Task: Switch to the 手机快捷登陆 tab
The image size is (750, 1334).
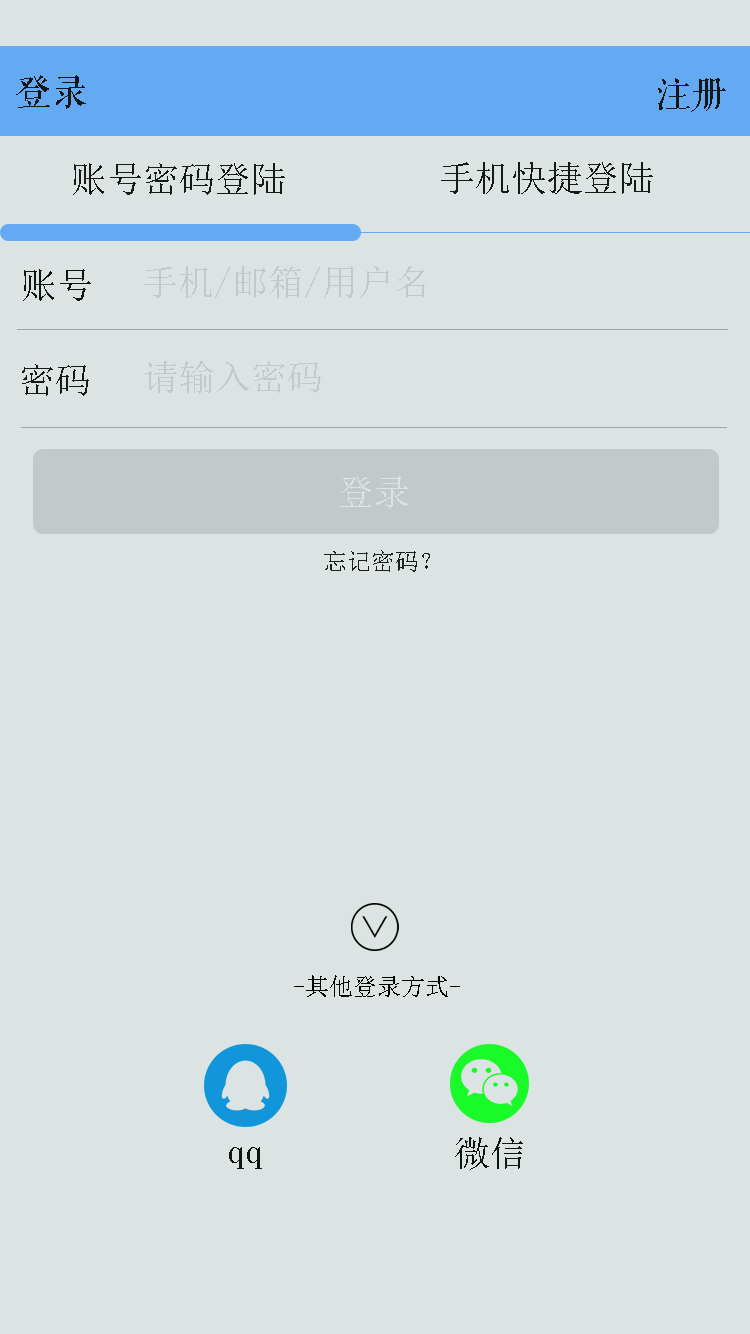Action: 547,179
